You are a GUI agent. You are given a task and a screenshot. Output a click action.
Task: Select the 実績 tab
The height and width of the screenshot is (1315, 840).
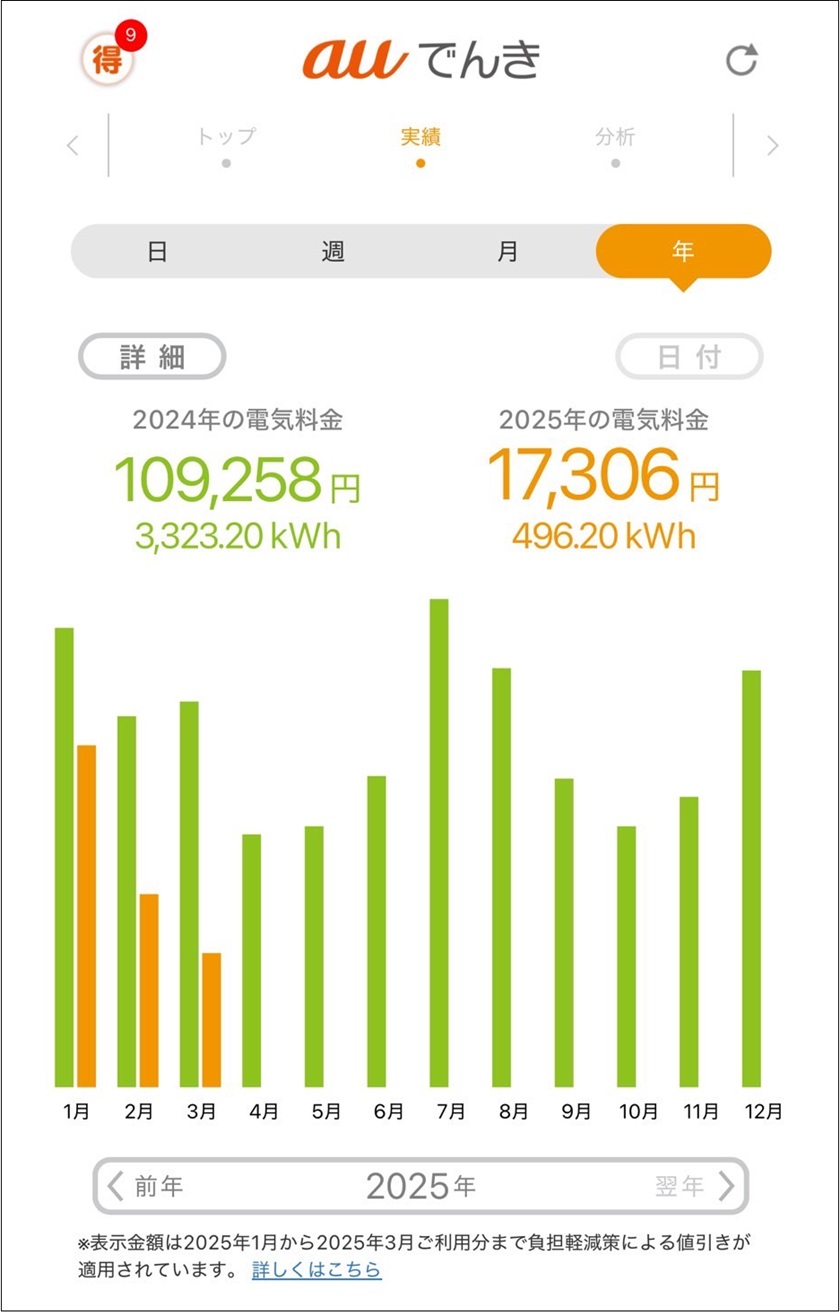click(x=420, y=138)
